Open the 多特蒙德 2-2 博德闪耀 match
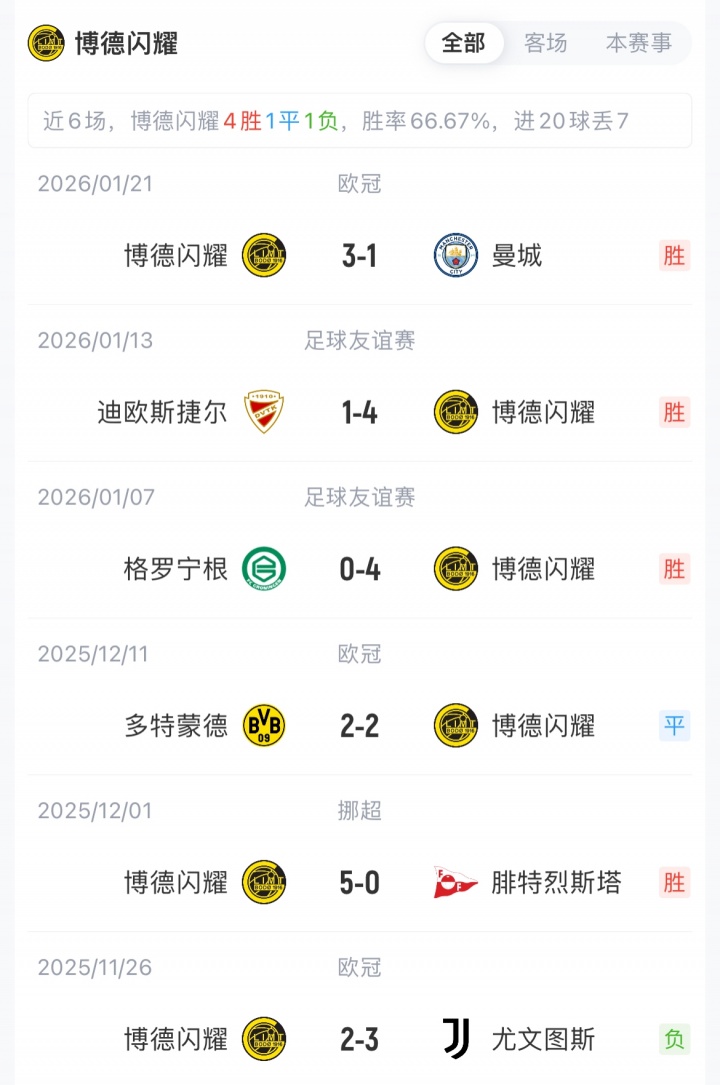Screen dimensions: 720x1085 [x=359, y=726]
